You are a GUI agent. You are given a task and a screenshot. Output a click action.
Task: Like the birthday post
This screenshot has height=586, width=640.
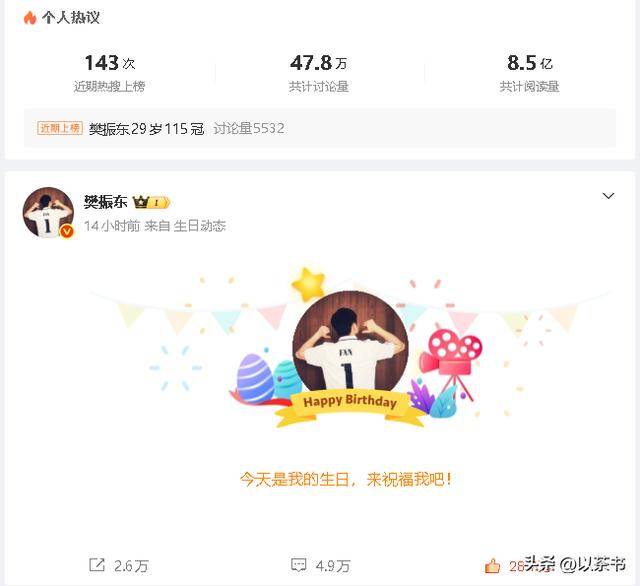[492, 566]
